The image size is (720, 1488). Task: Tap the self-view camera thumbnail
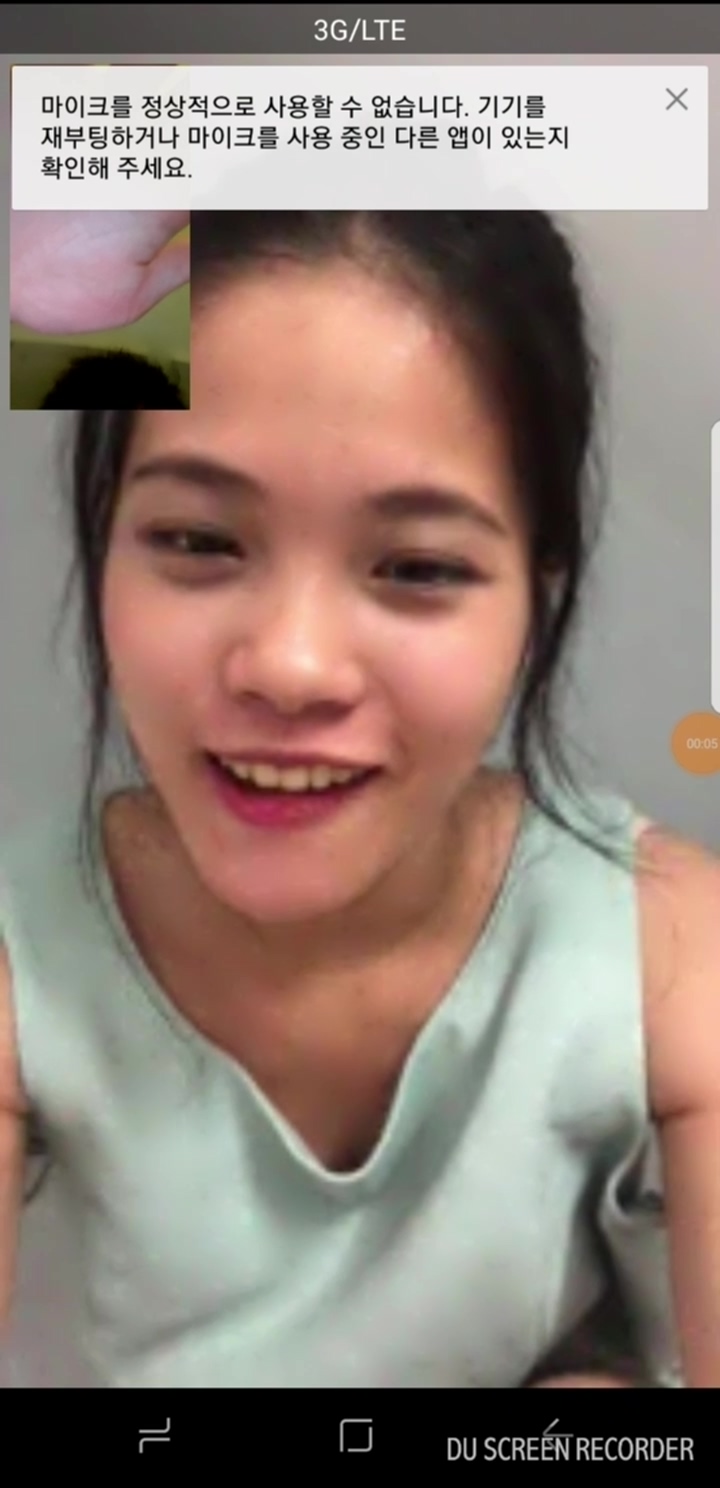(100, 310)
